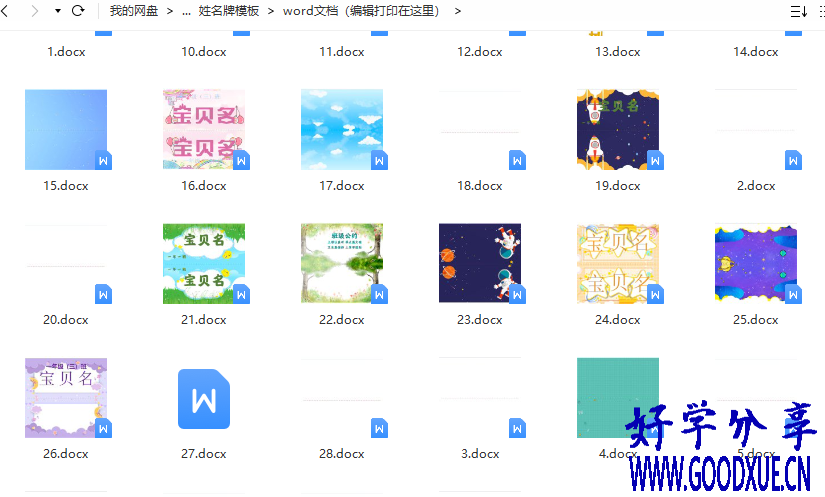Go to 我的网盘 in the breadcrumb
The height and width of the screenshot is (497, 825).
tap(133, 11)
